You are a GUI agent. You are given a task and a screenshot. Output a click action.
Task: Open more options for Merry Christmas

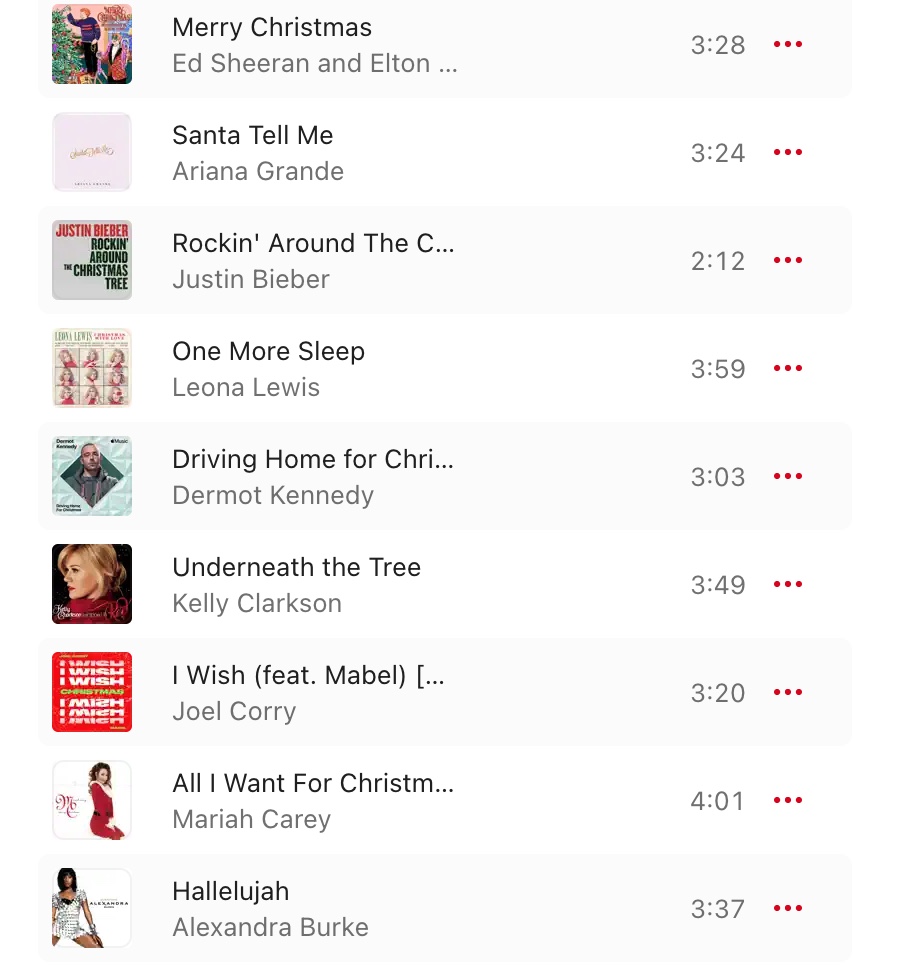point(788,45)
